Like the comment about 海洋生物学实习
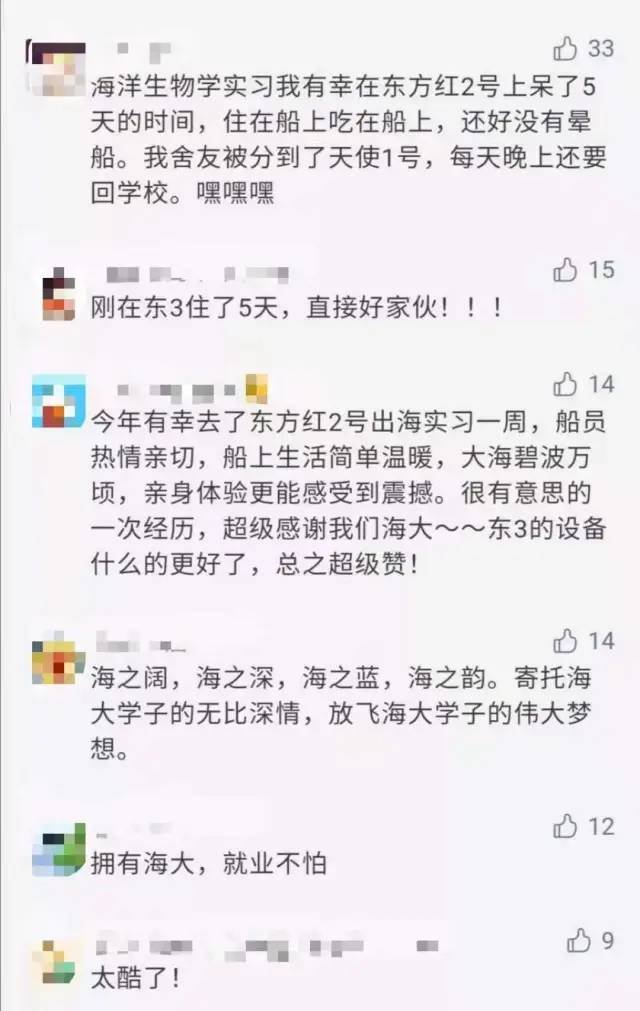This screenshot has width=640, height=1011. (x=566, y=47)
